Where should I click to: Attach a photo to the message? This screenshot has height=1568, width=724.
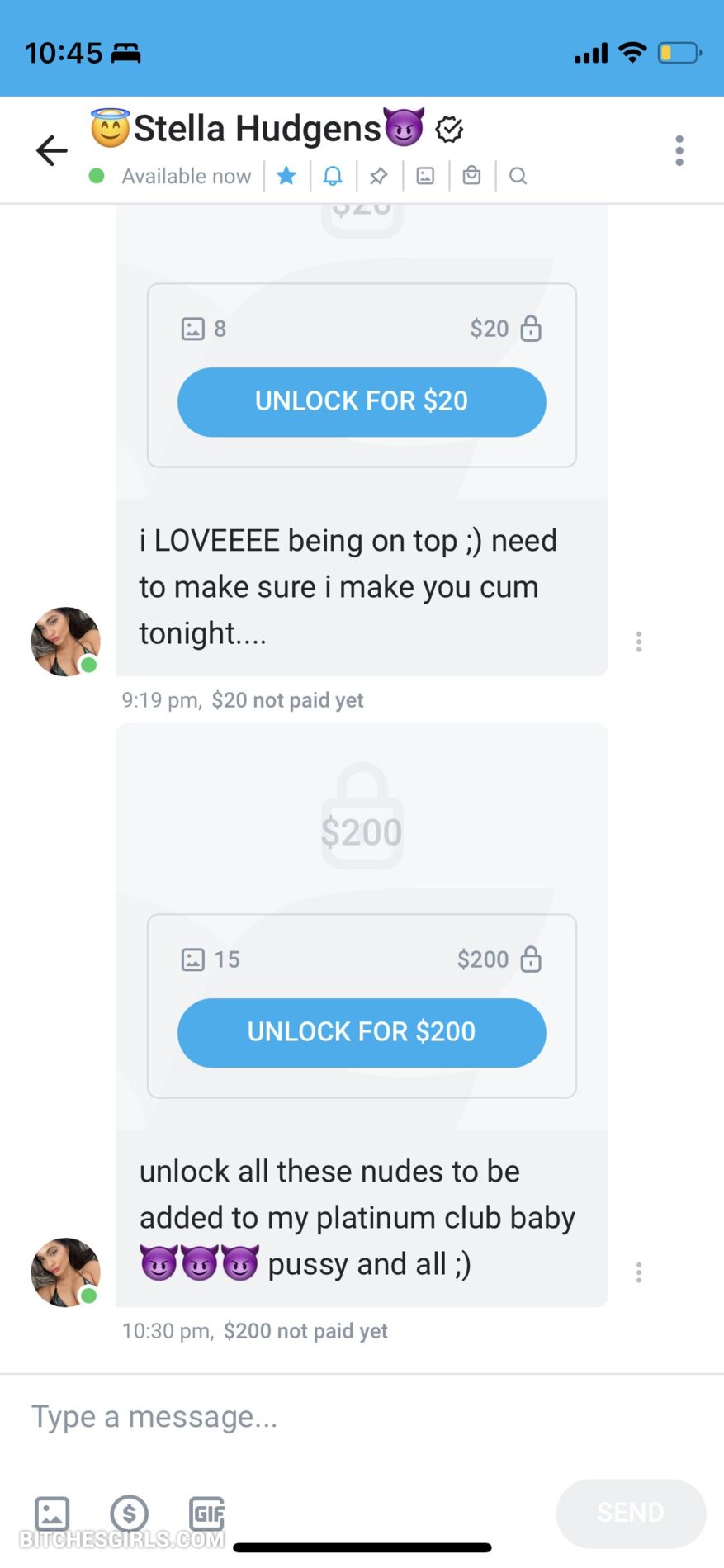[x=52, y=1514]
